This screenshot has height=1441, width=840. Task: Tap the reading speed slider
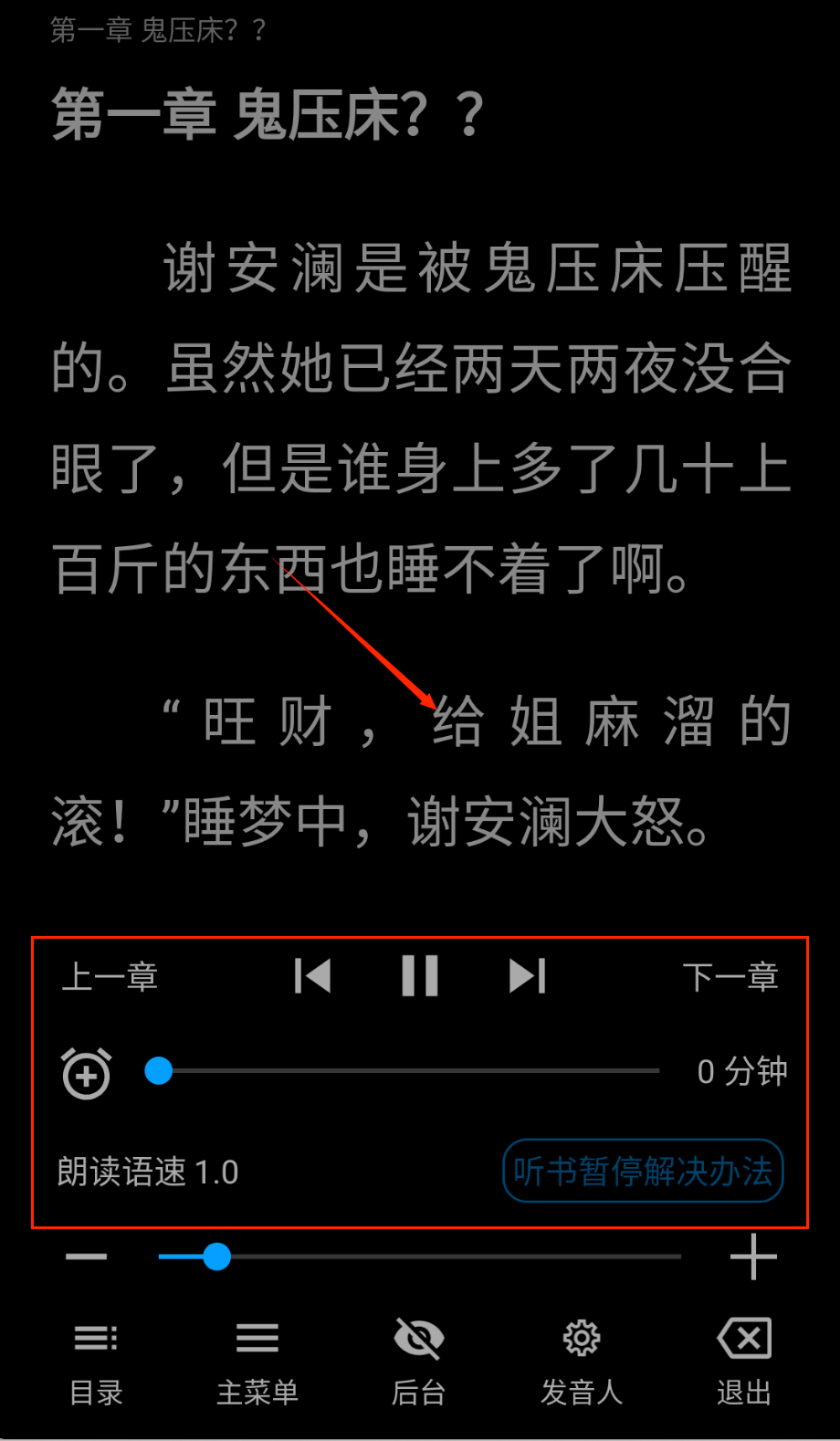(420, 1257)
